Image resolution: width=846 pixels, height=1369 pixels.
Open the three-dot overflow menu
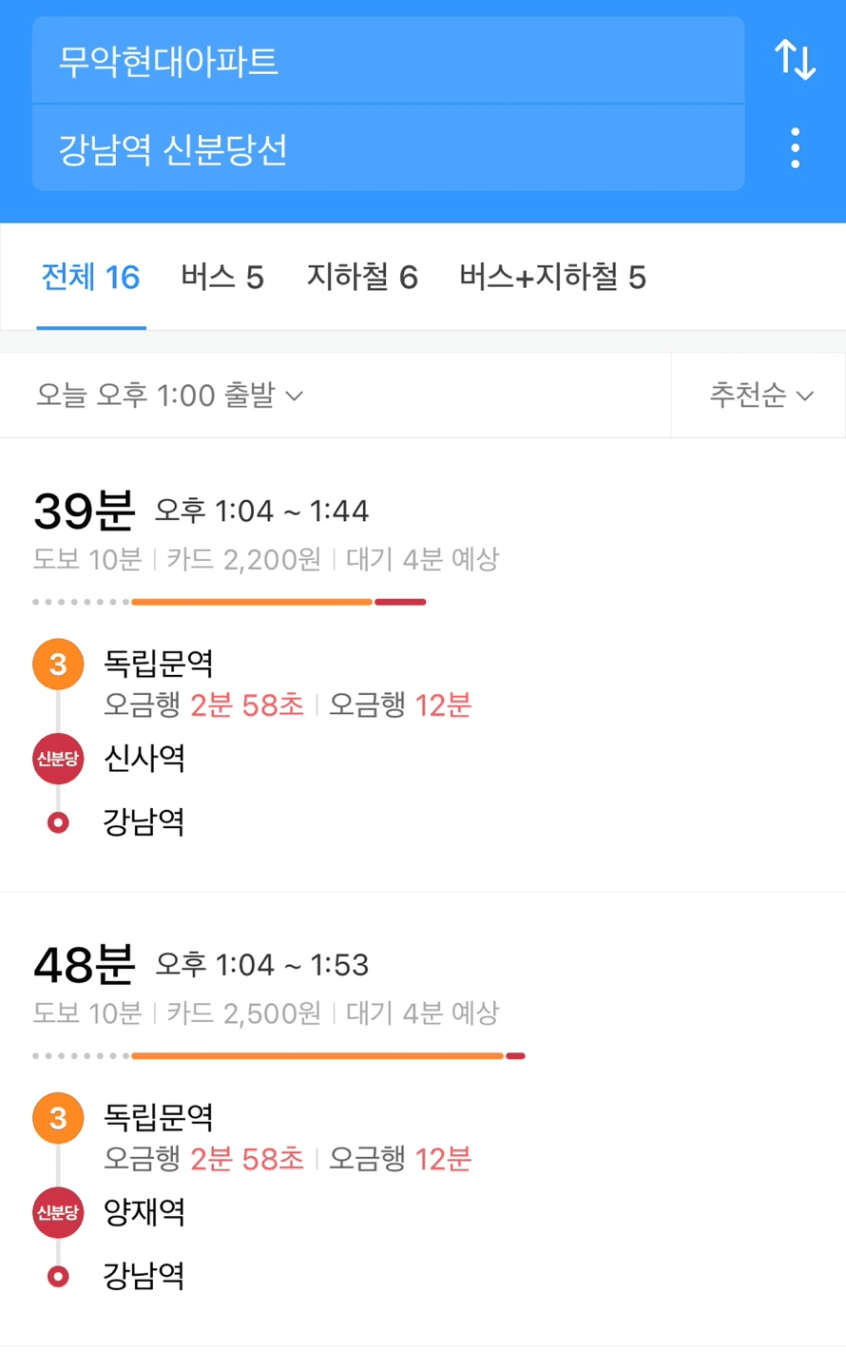(x=795, y=148)
